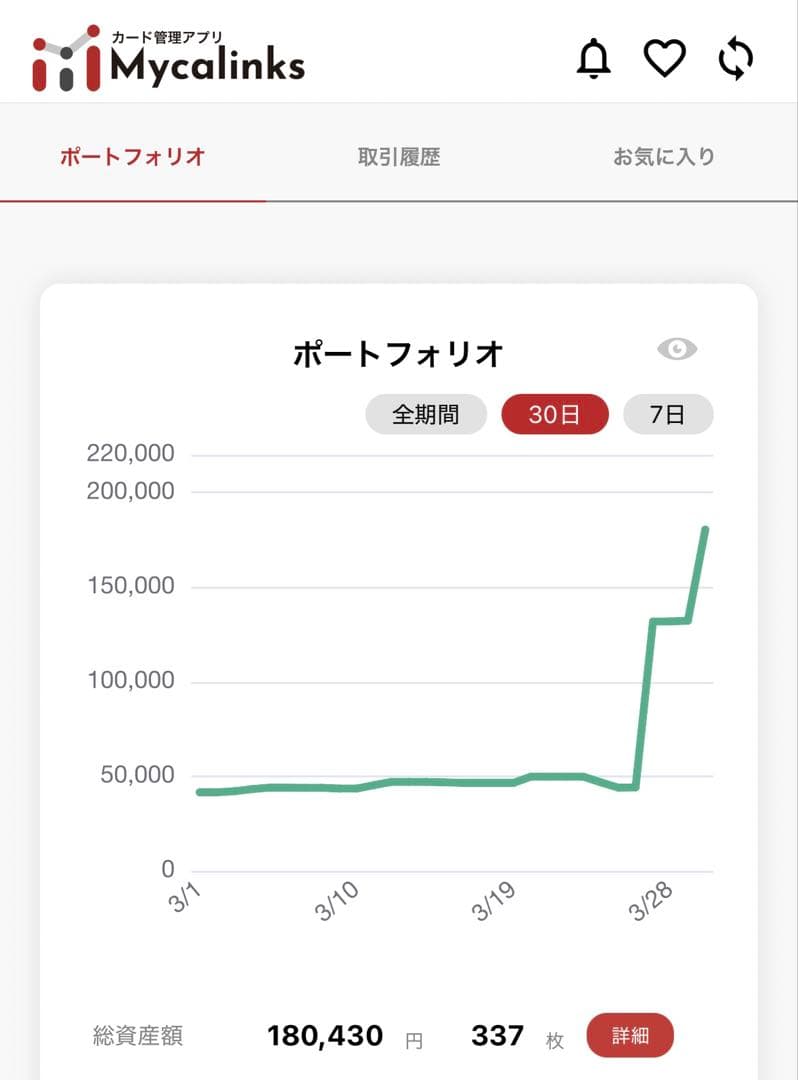Click the 180,430 円 asset value
Screen dimensions: 798x1080
pos(325,1035)
